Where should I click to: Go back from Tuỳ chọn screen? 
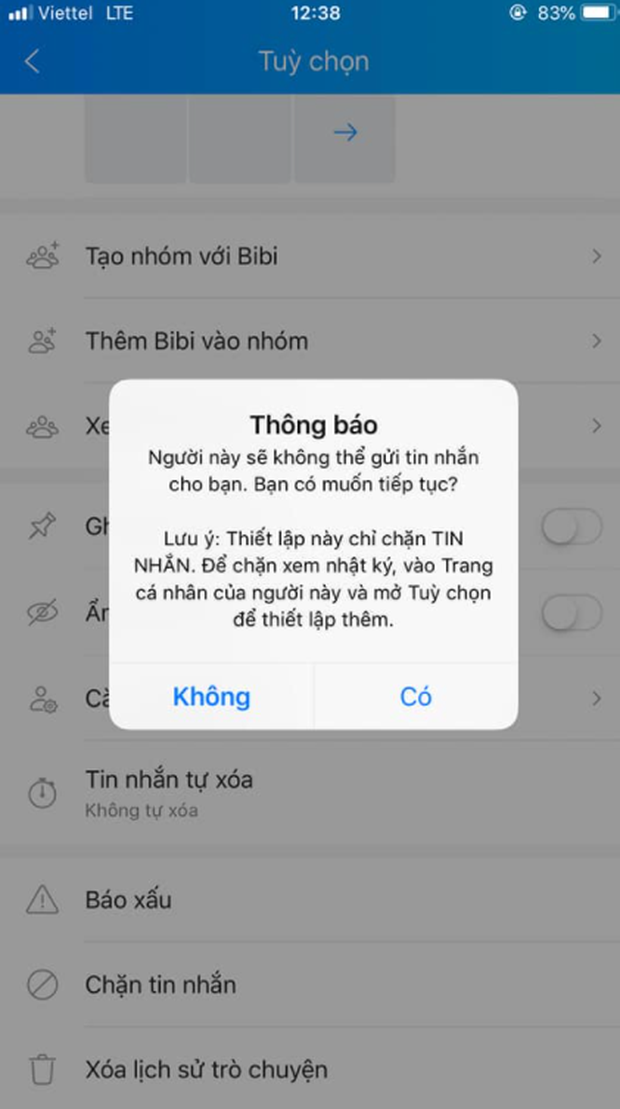[x=32, y=61]
